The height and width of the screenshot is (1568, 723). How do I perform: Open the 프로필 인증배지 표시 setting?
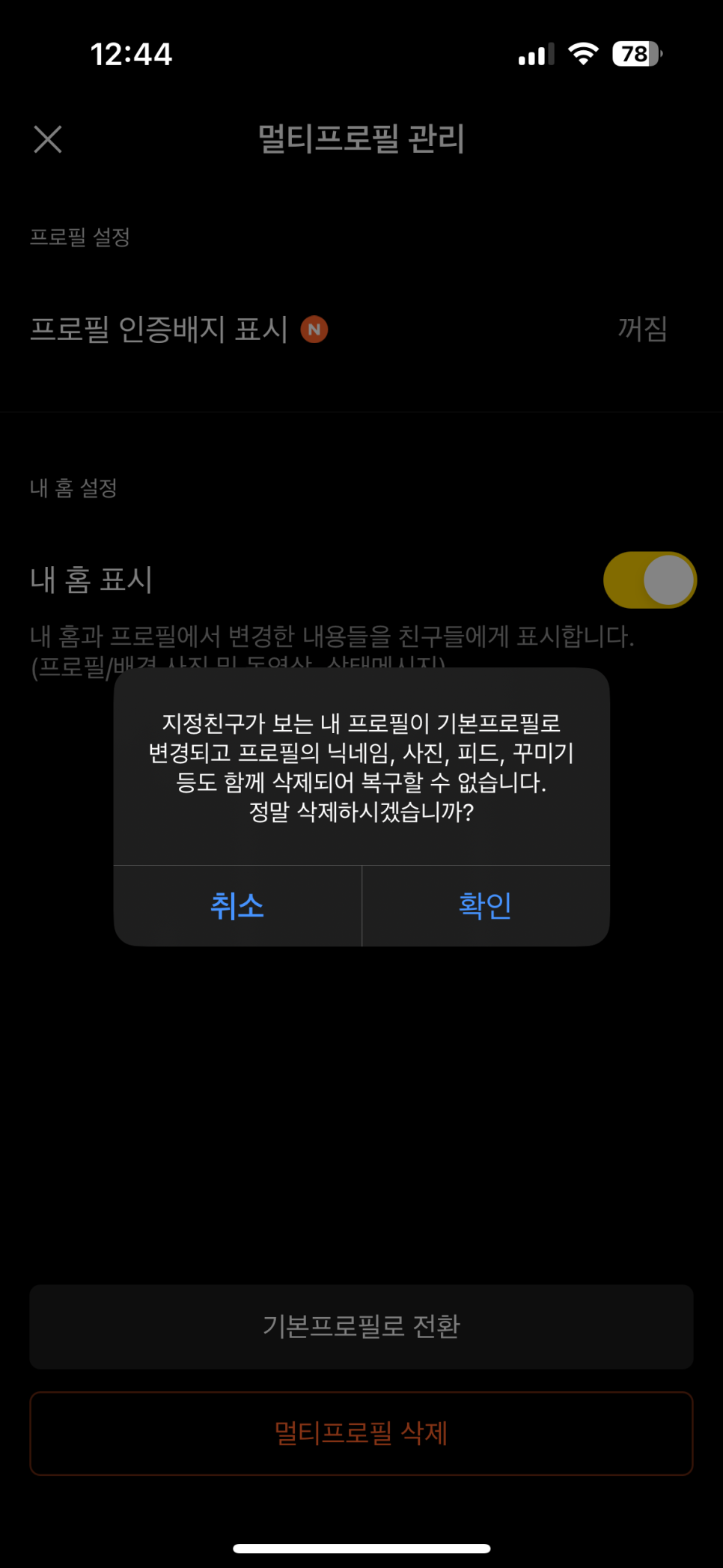tap(348, 329)
